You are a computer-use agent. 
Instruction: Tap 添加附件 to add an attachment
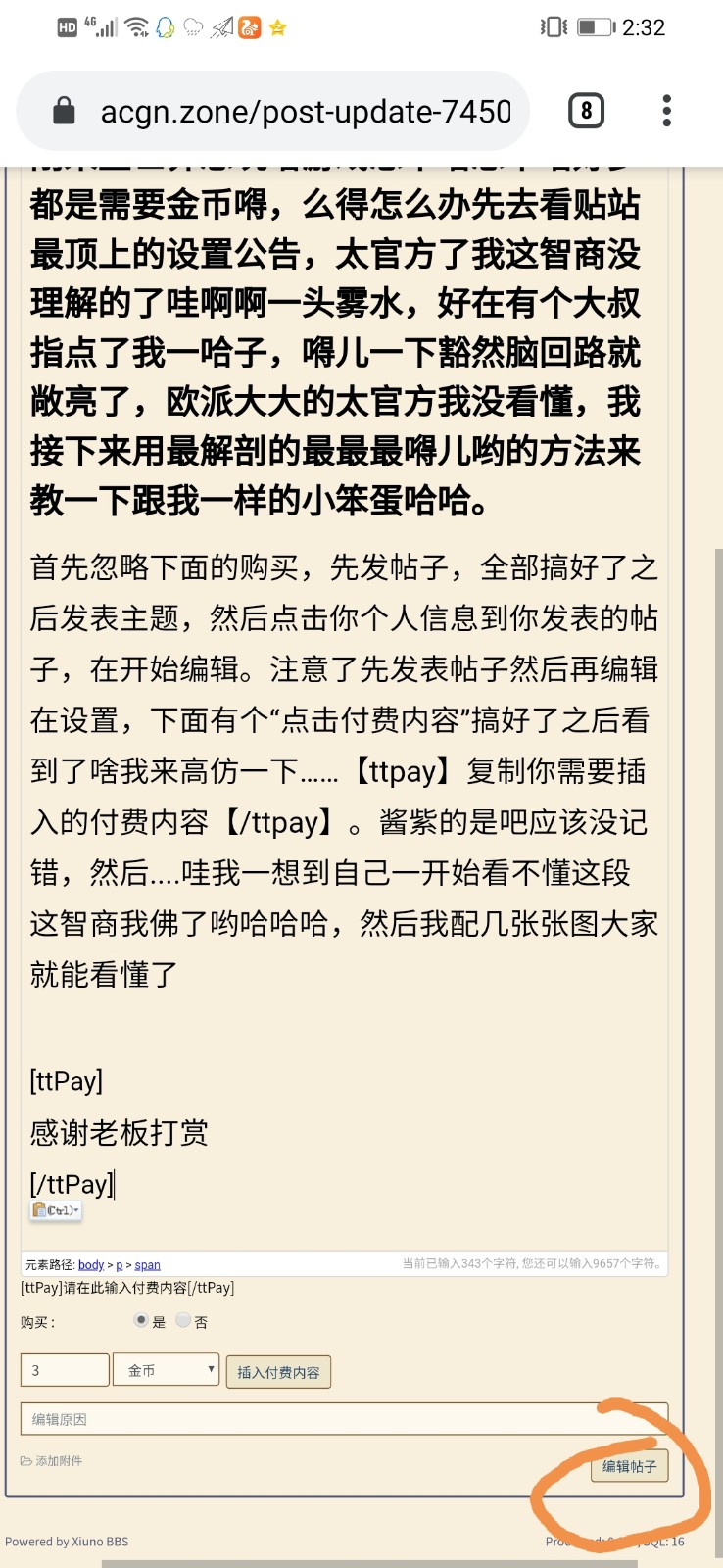tap(52, 1461)
